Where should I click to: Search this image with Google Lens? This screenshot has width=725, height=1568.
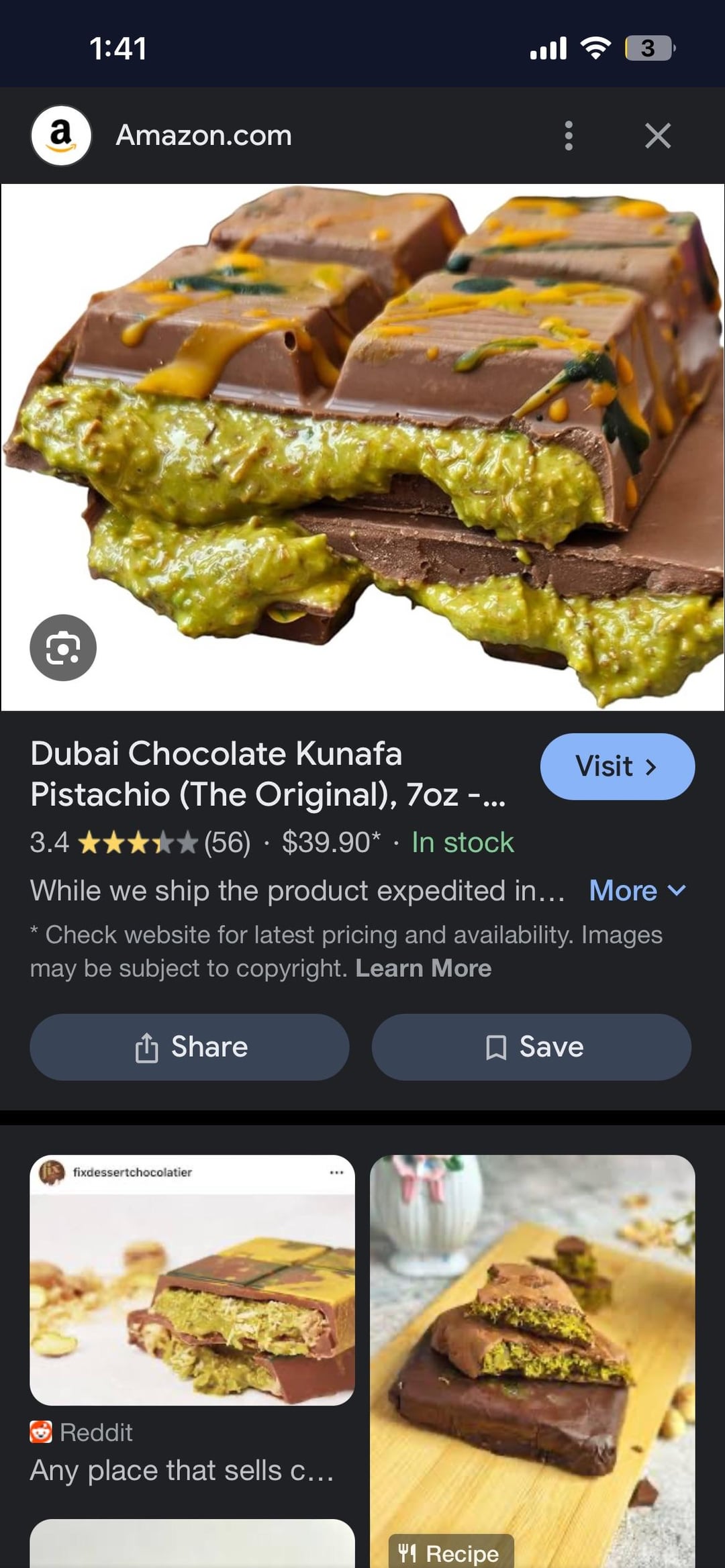coord(63,647)
